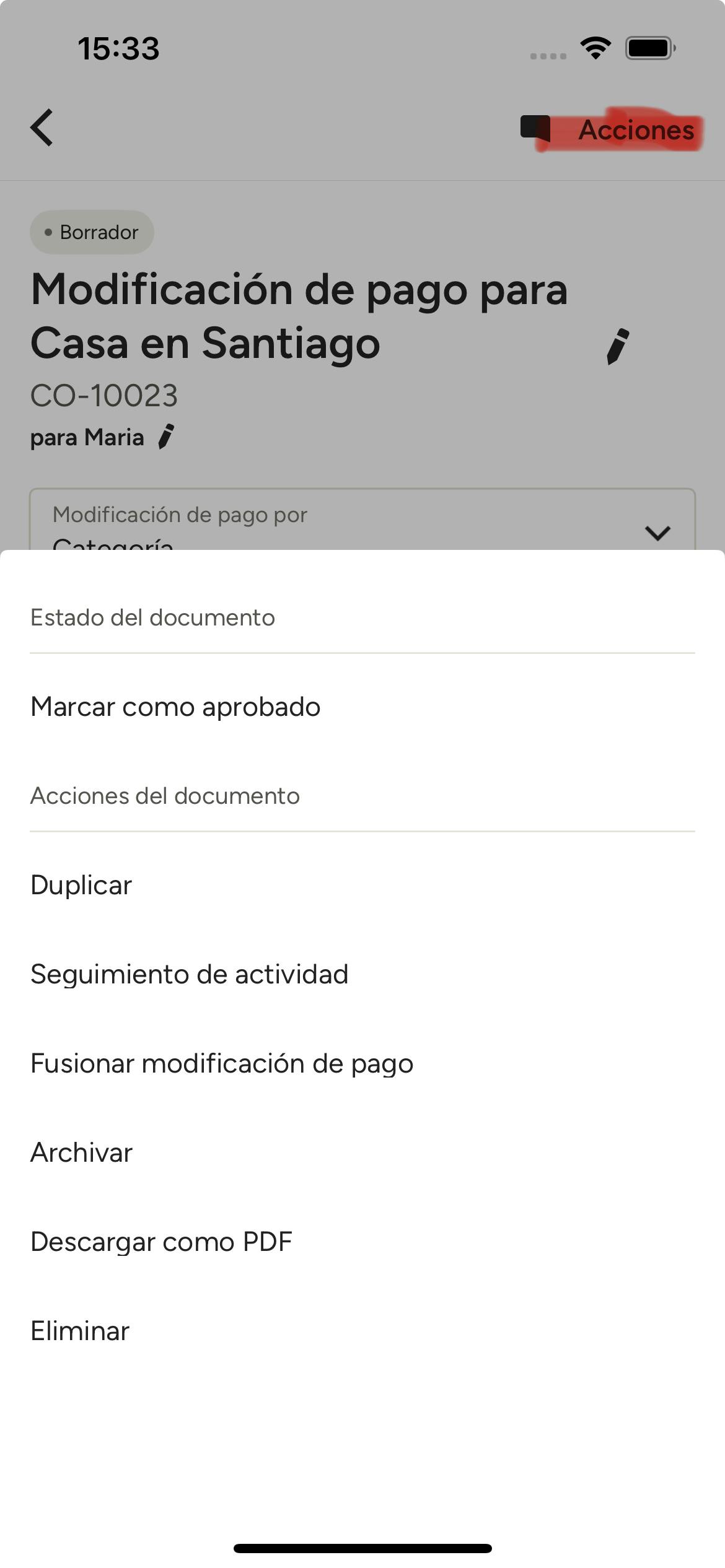
Task: Edit the document title with the pencil icon
Action: coord(617,346)
